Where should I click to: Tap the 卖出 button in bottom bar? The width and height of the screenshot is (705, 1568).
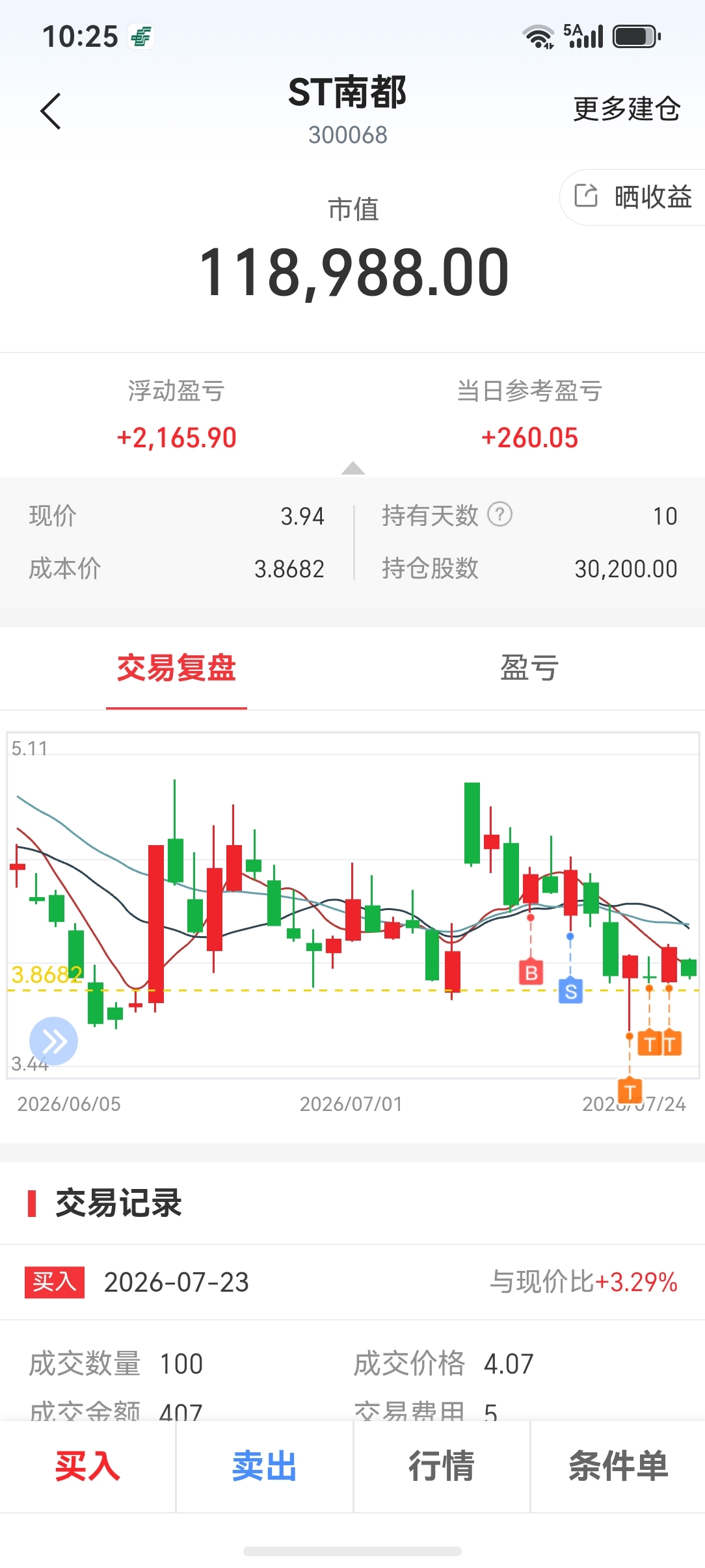pos(265,1467)
